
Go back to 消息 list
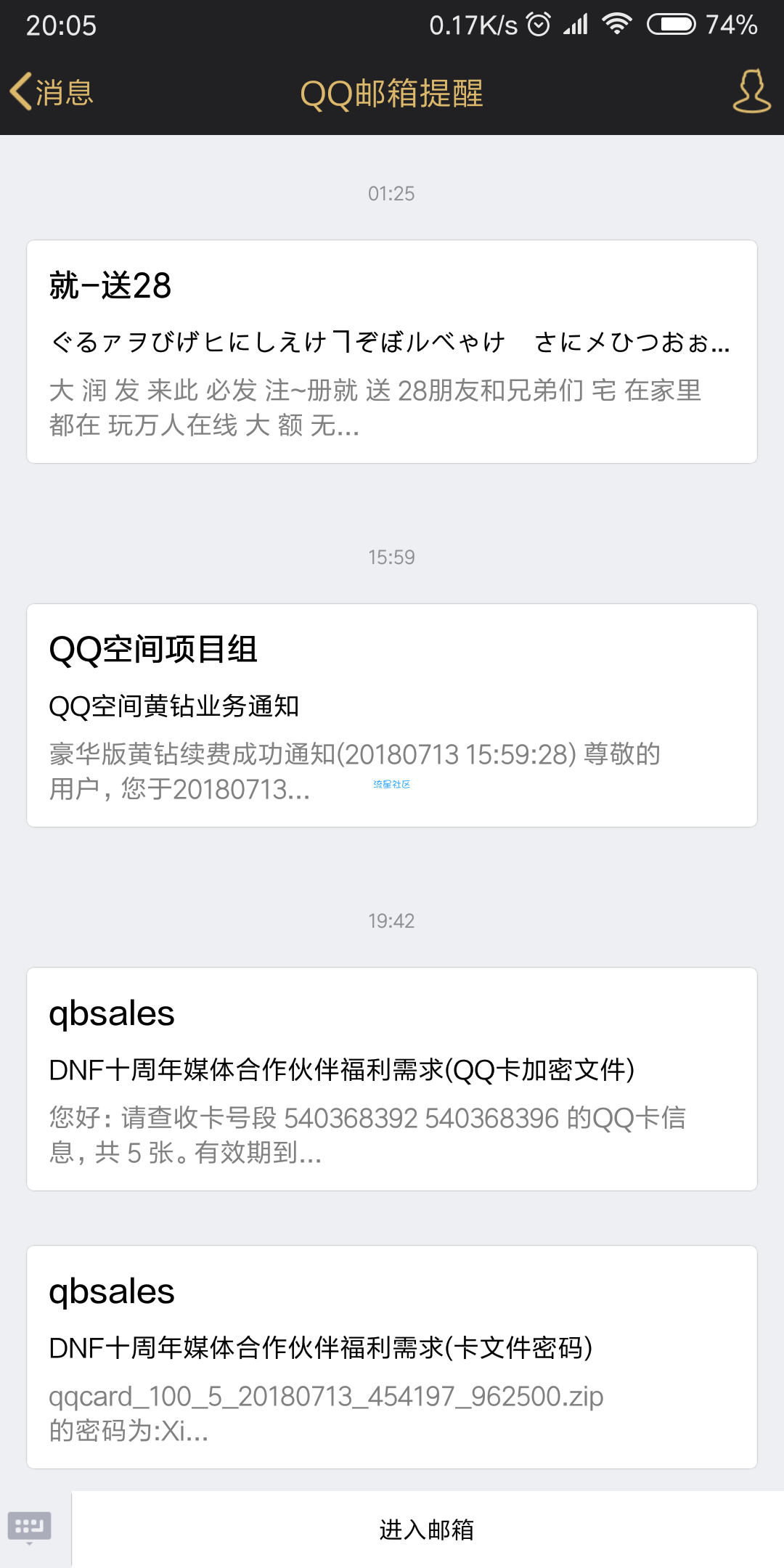(52, 92)
